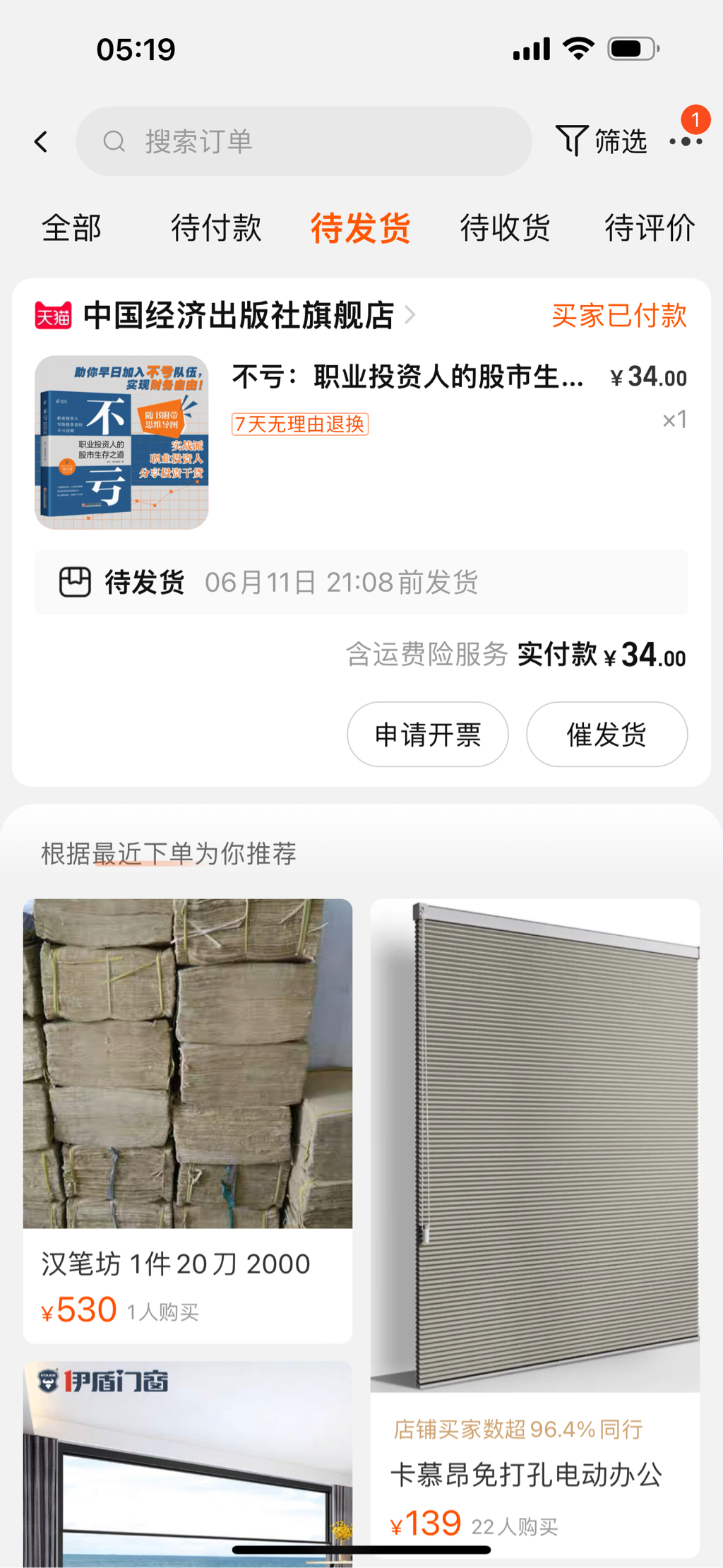Open the 中国经济出版社旗舰店 store page
723x1568 pixels.
[239, 316]
